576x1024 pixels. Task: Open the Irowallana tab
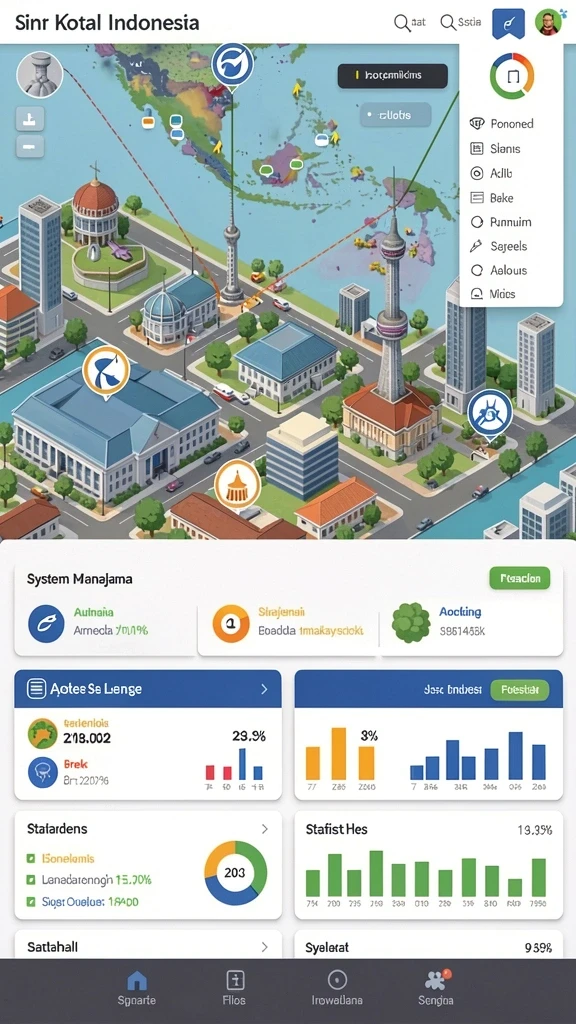coord(337,988)
